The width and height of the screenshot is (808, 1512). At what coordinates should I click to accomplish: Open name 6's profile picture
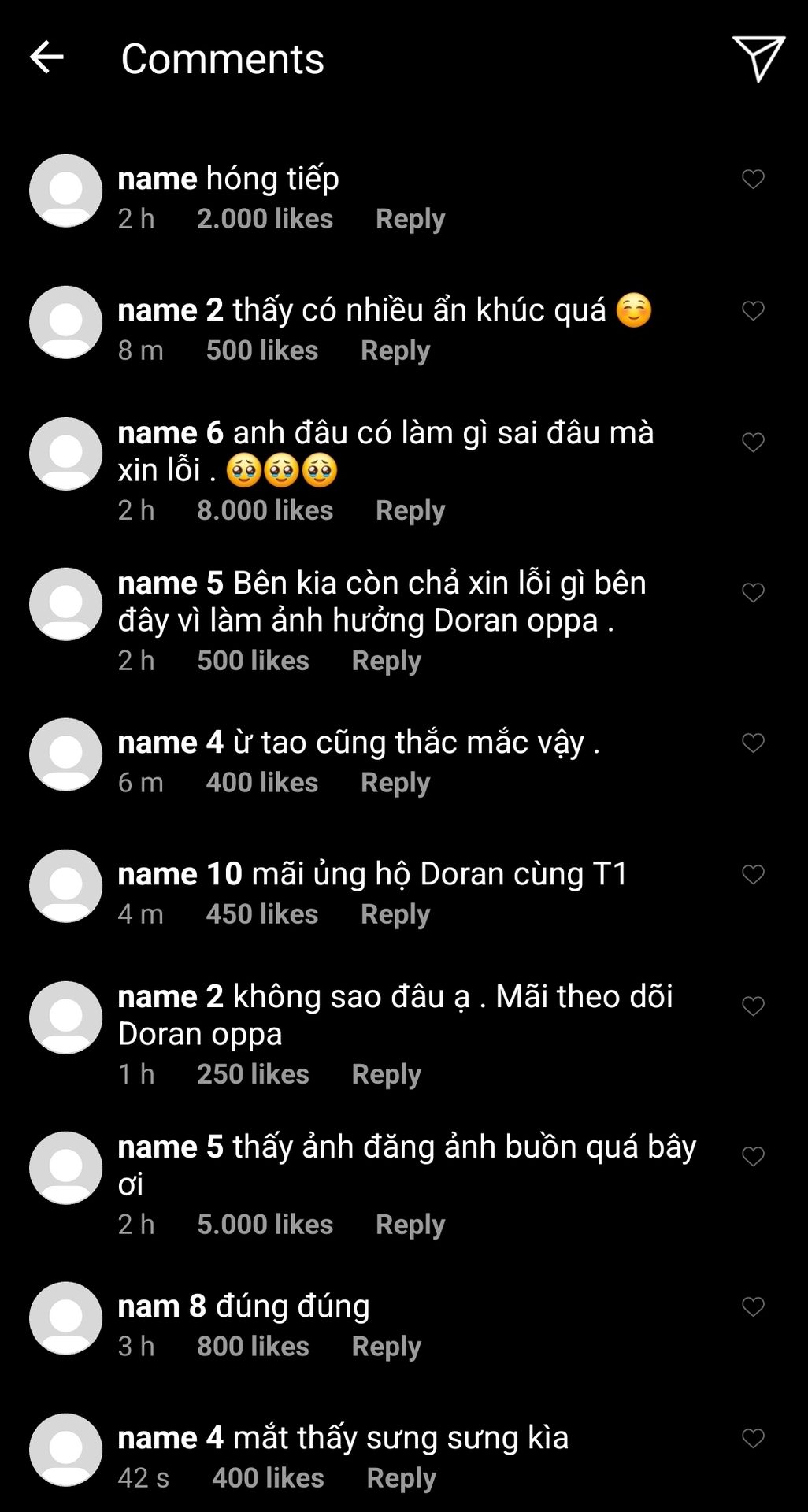coord(65,454)
